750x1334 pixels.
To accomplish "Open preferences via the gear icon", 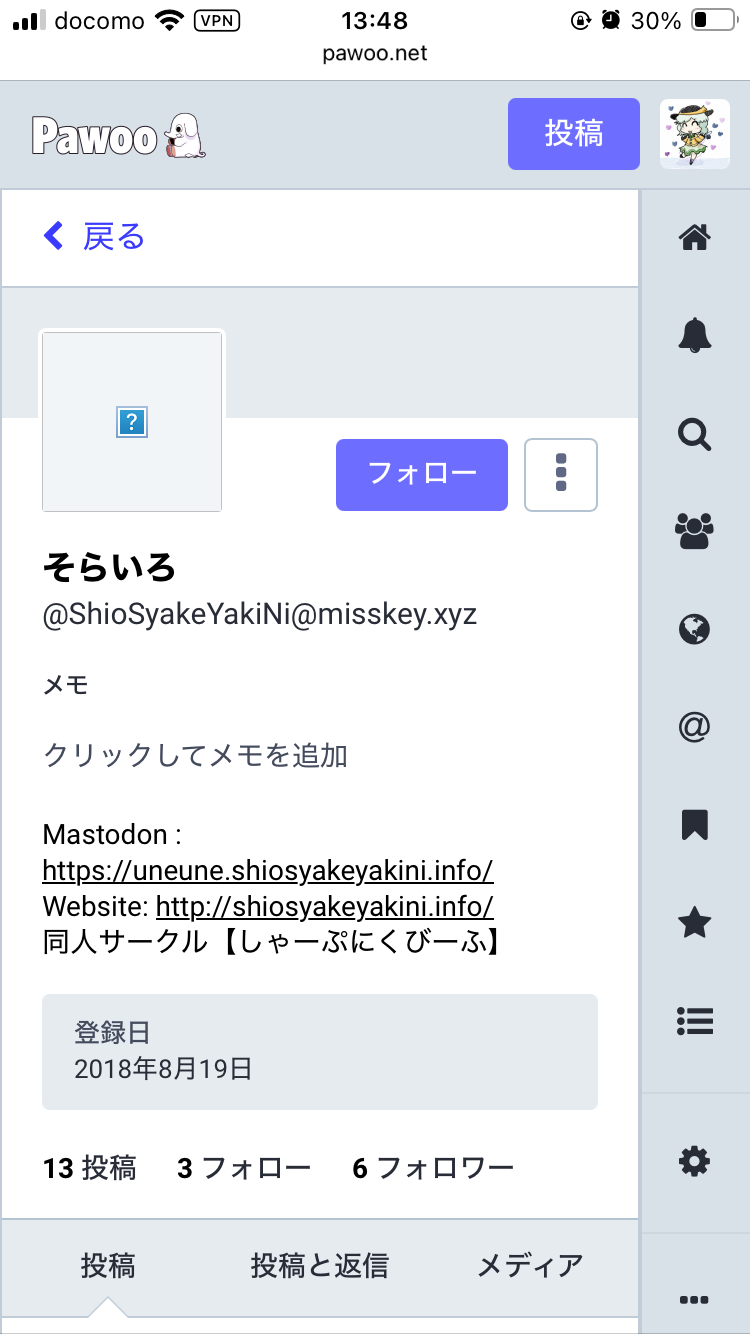I will (694, 1161).
